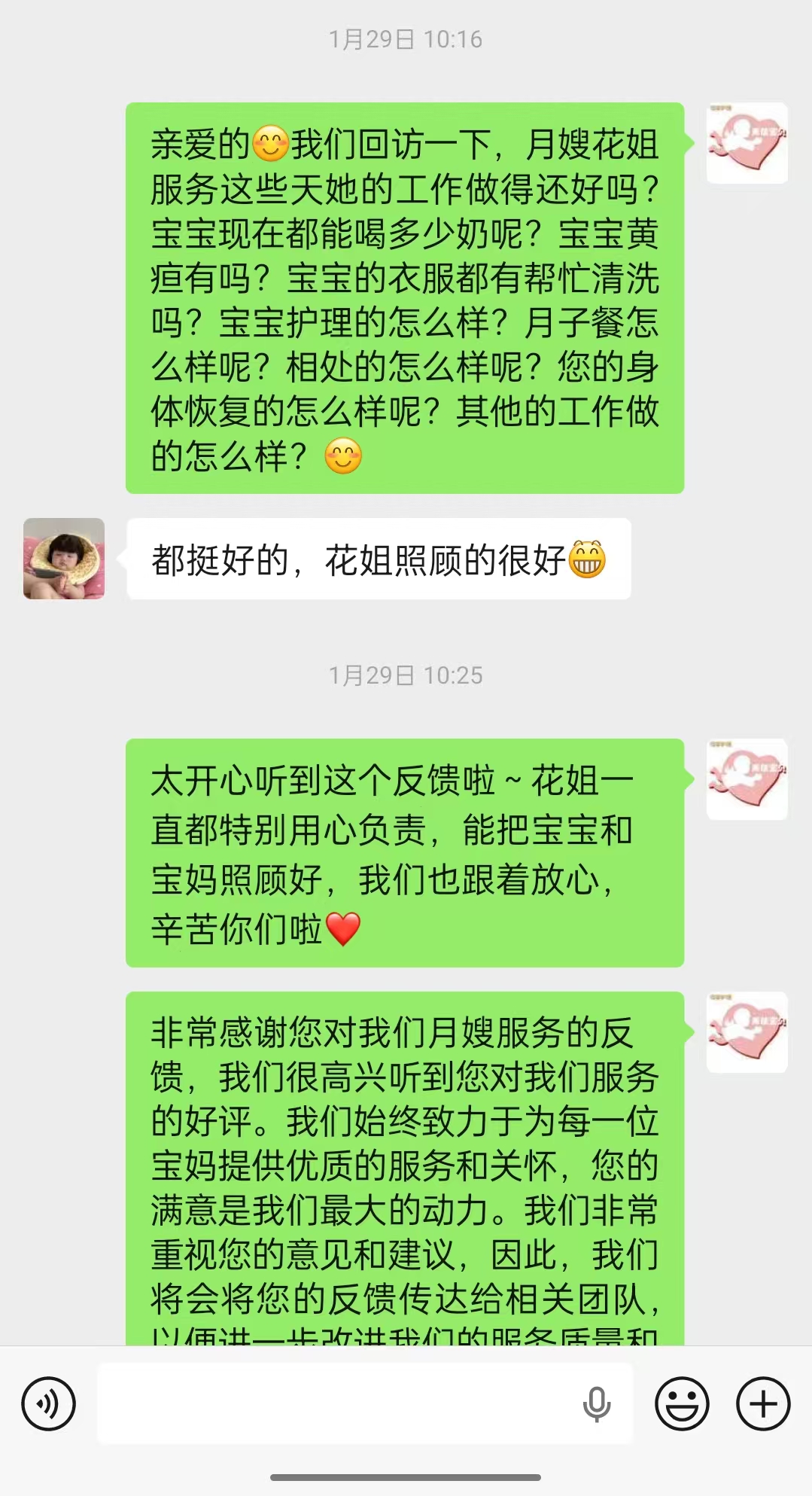The width and height of the screenshot is (812, 1496).
Task: Tap sender avatar beside 亲爱的 message
Action: click(747, 143)
